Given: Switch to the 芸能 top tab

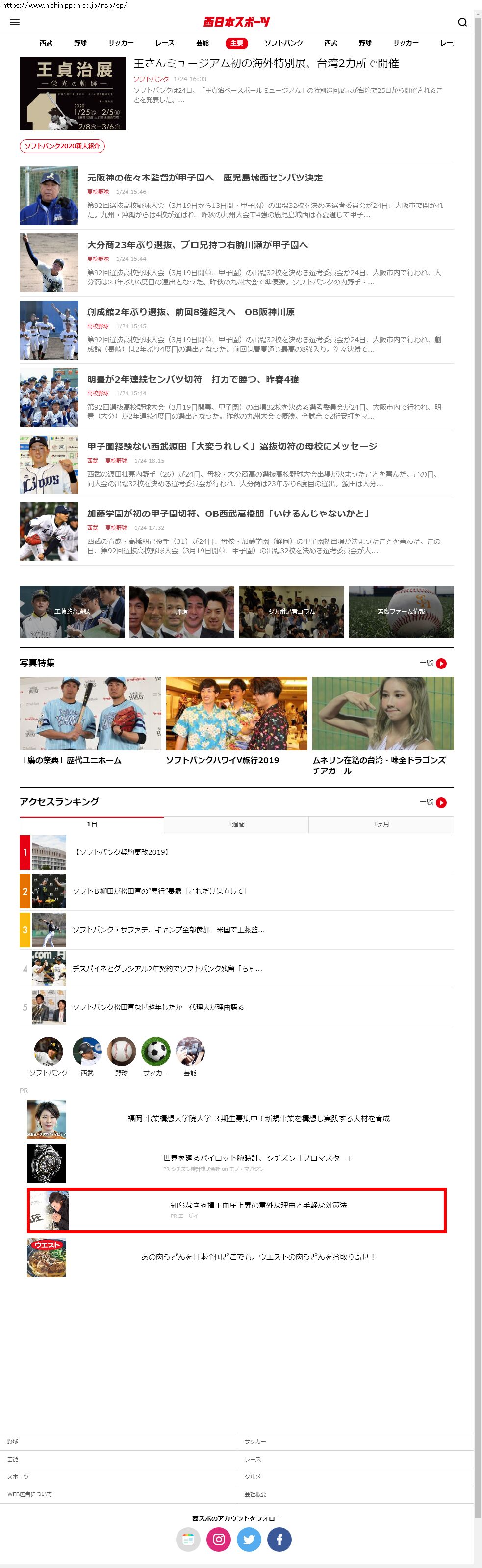Looking at the screenshot, I should pyautogui.click(x=203, y=43).
